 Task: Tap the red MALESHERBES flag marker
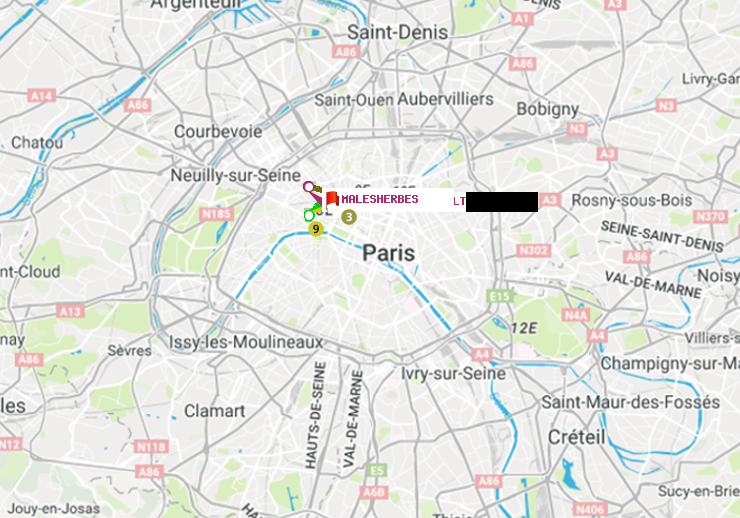tap(332, 199)
